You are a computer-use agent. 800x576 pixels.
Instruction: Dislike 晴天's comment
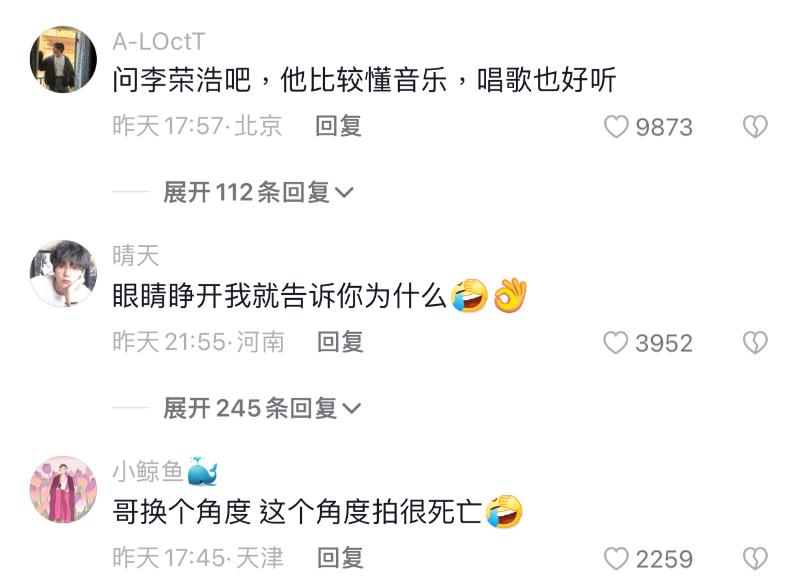point(755,343)
